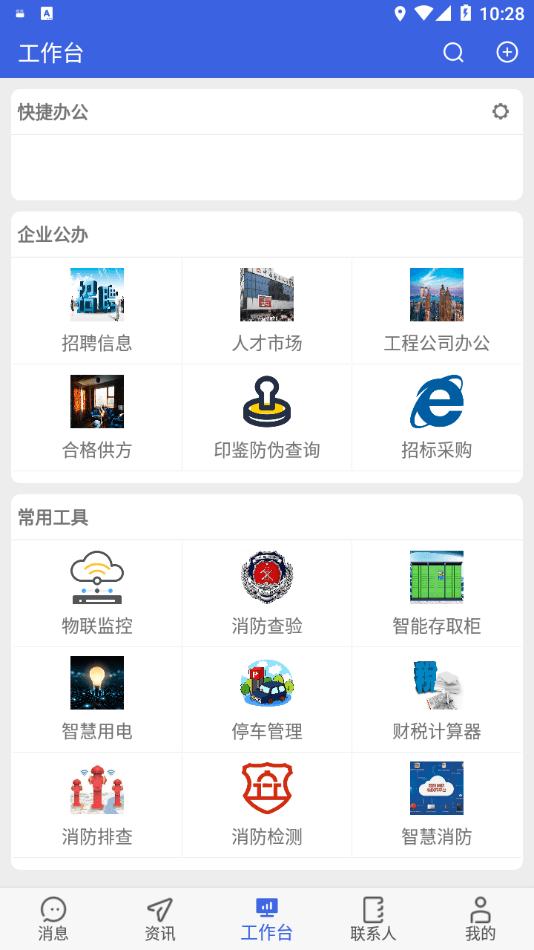Open 快捷办公 settings gear

point(500,111)
